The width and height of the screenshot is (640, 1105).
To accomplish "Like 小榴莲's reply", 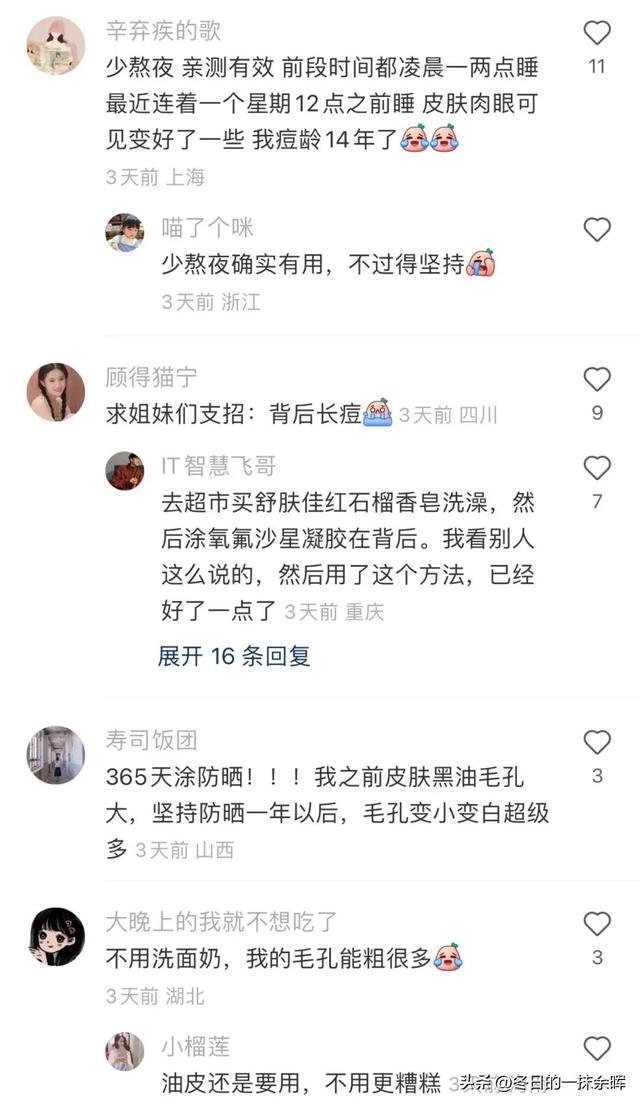I will coord(596,1049).
